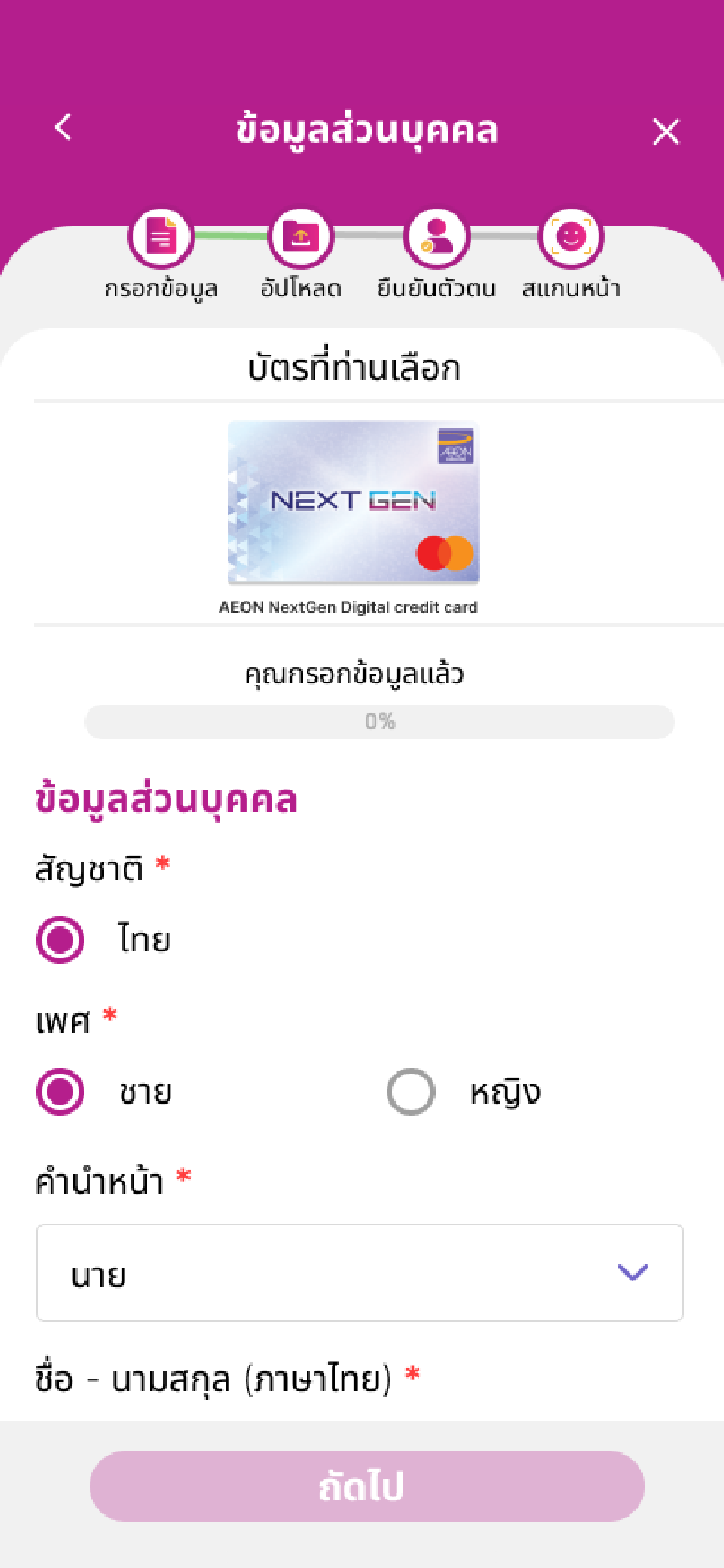Screen dimensions: 724x1568
Task: Expand the คำนำหน้า title dropdown
Action: (x=359, y=1272)
